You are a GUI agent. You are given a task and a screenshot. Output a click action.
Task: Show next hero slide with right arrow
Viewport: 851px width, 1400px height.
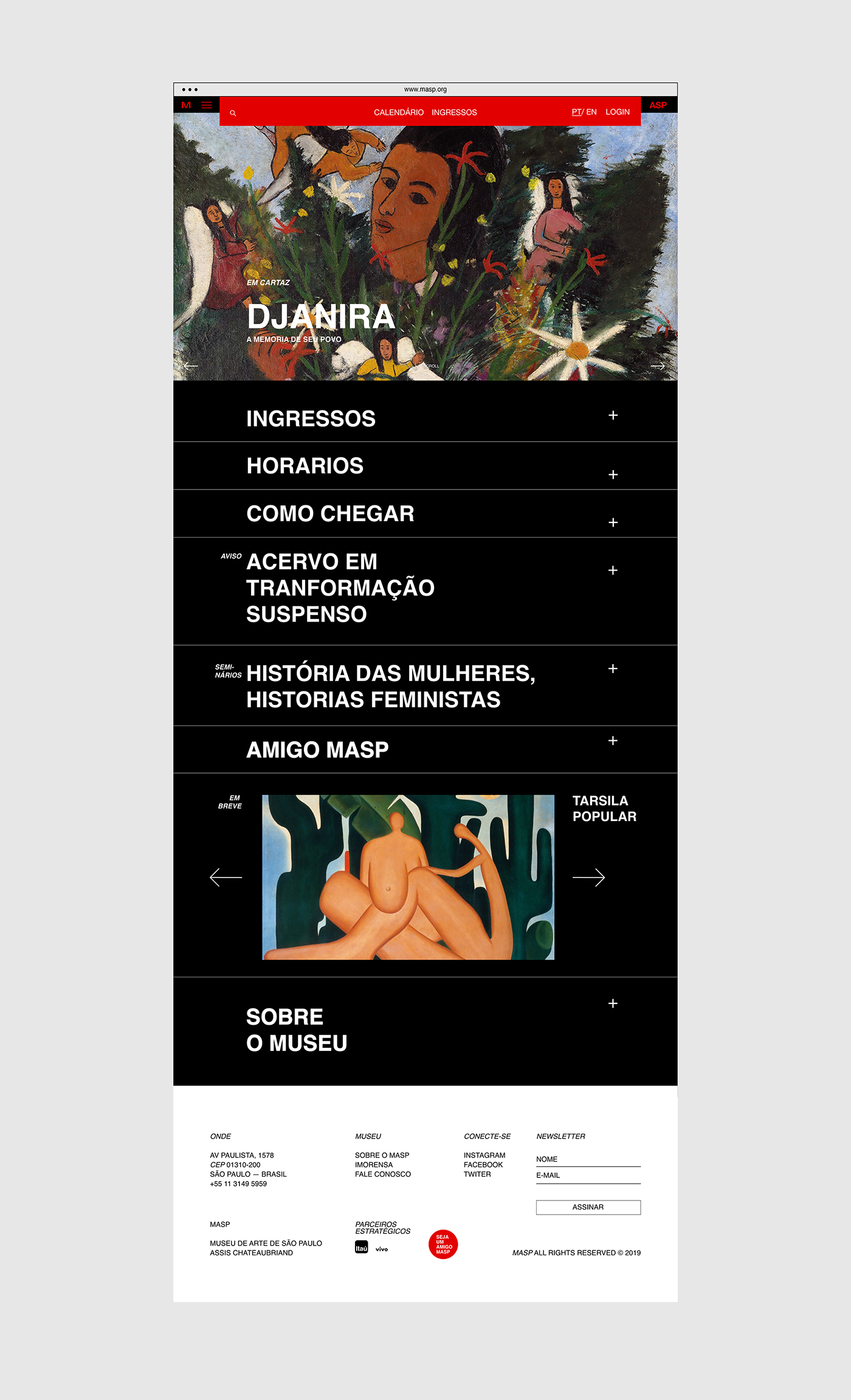[658, 366]
